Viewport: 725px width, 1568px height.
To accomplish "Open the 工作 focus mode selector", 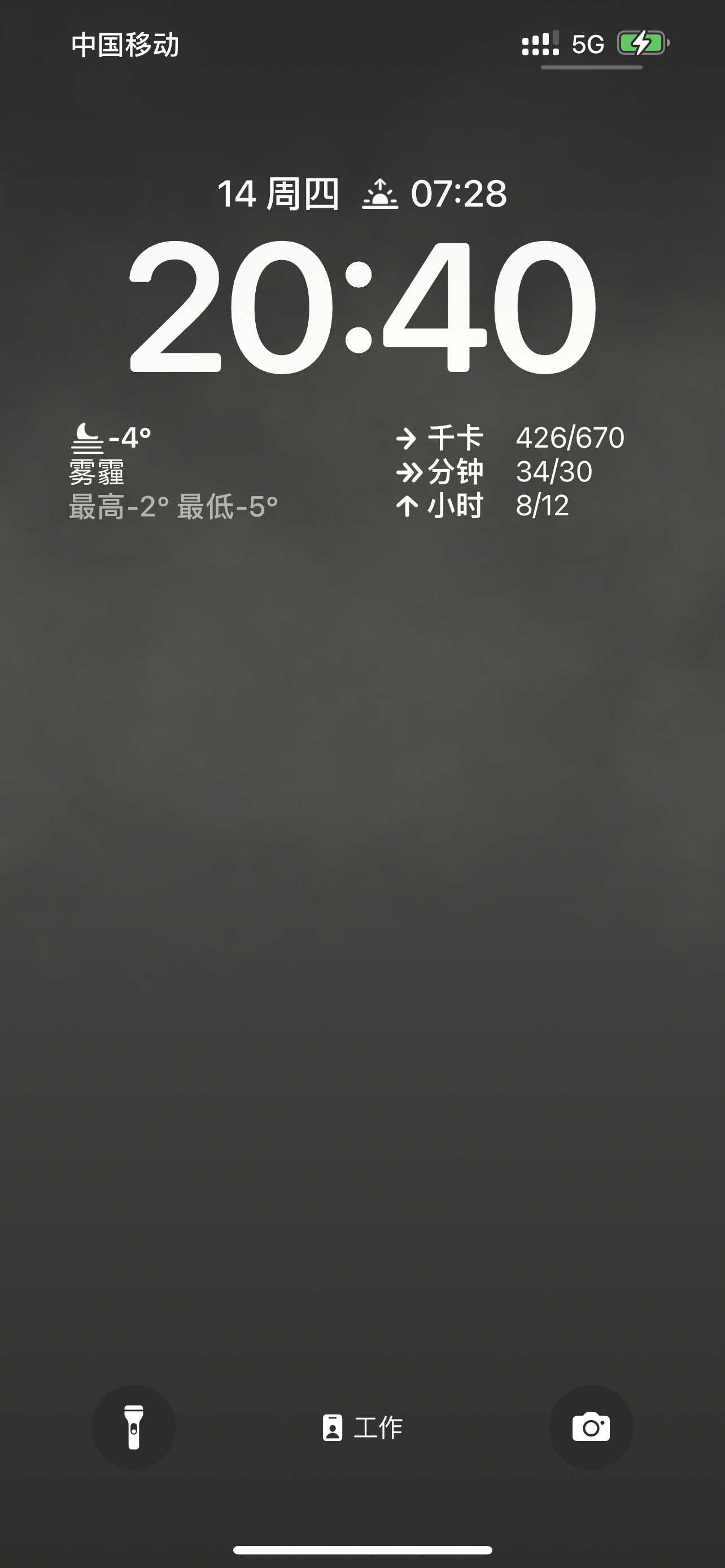I will click(362, 1427).
